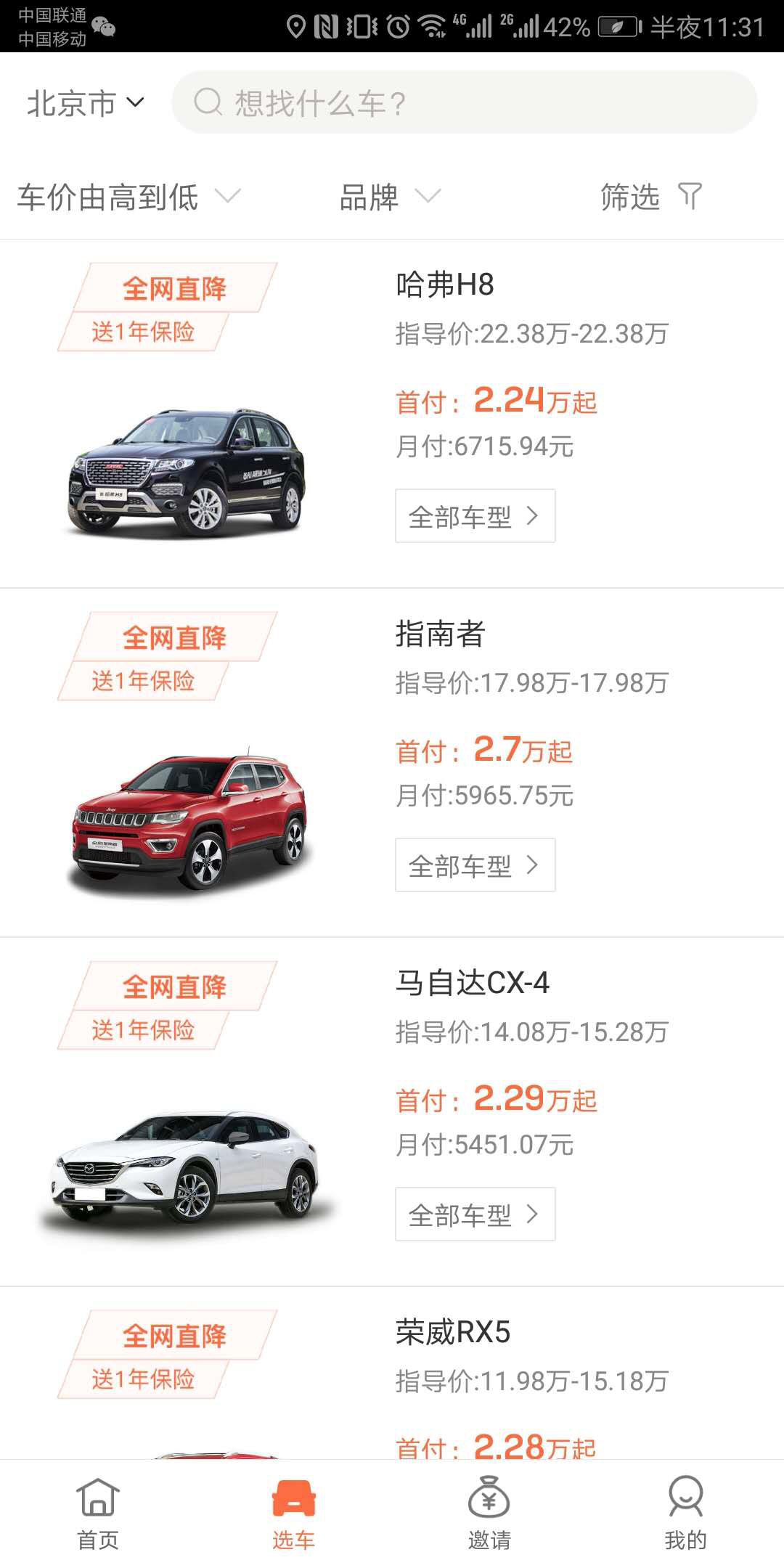The height and width of the screenshot is (1568, 784).
Task: View 全部车型 for 哈弗H8
Action: (x=475, y=516)
